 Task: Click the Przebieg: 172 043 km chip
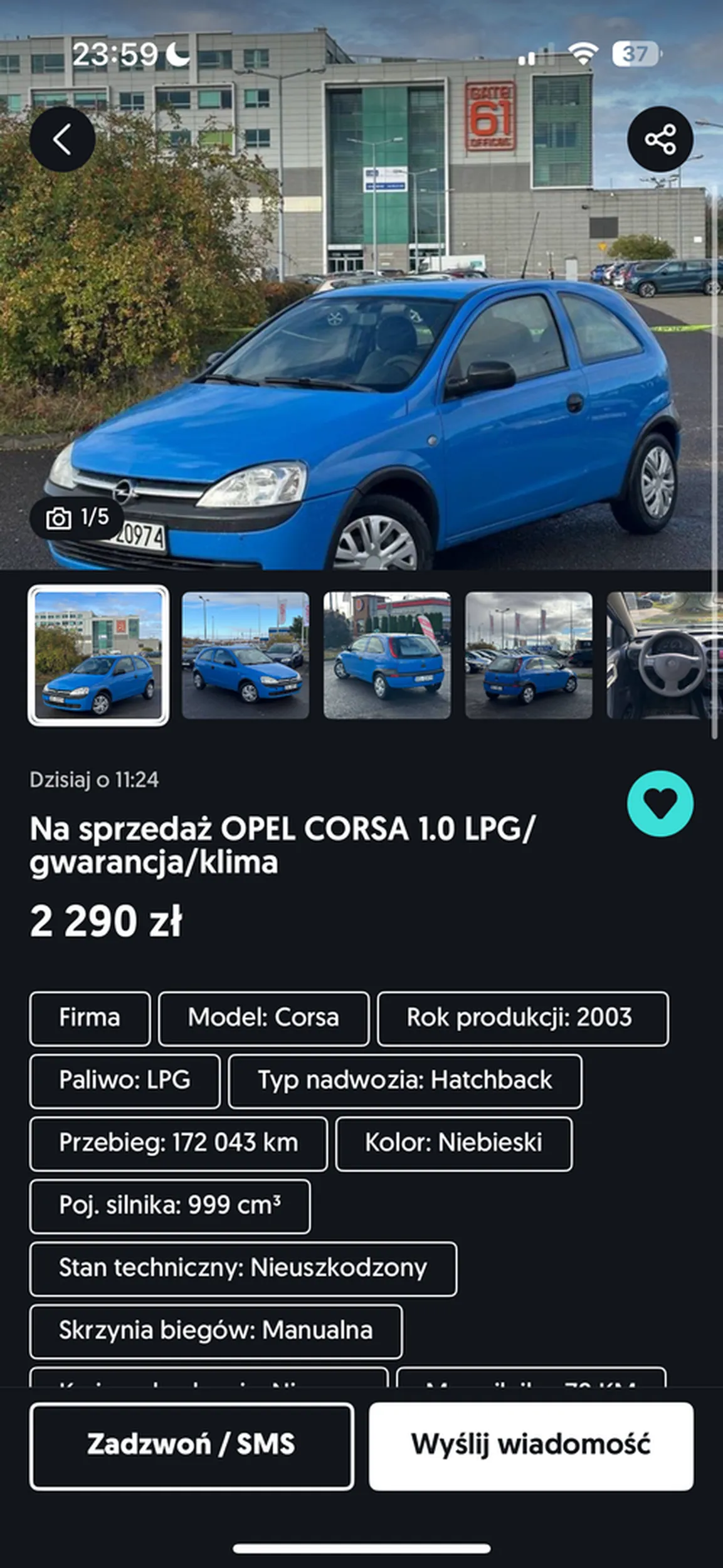(x=177, y=1144)
